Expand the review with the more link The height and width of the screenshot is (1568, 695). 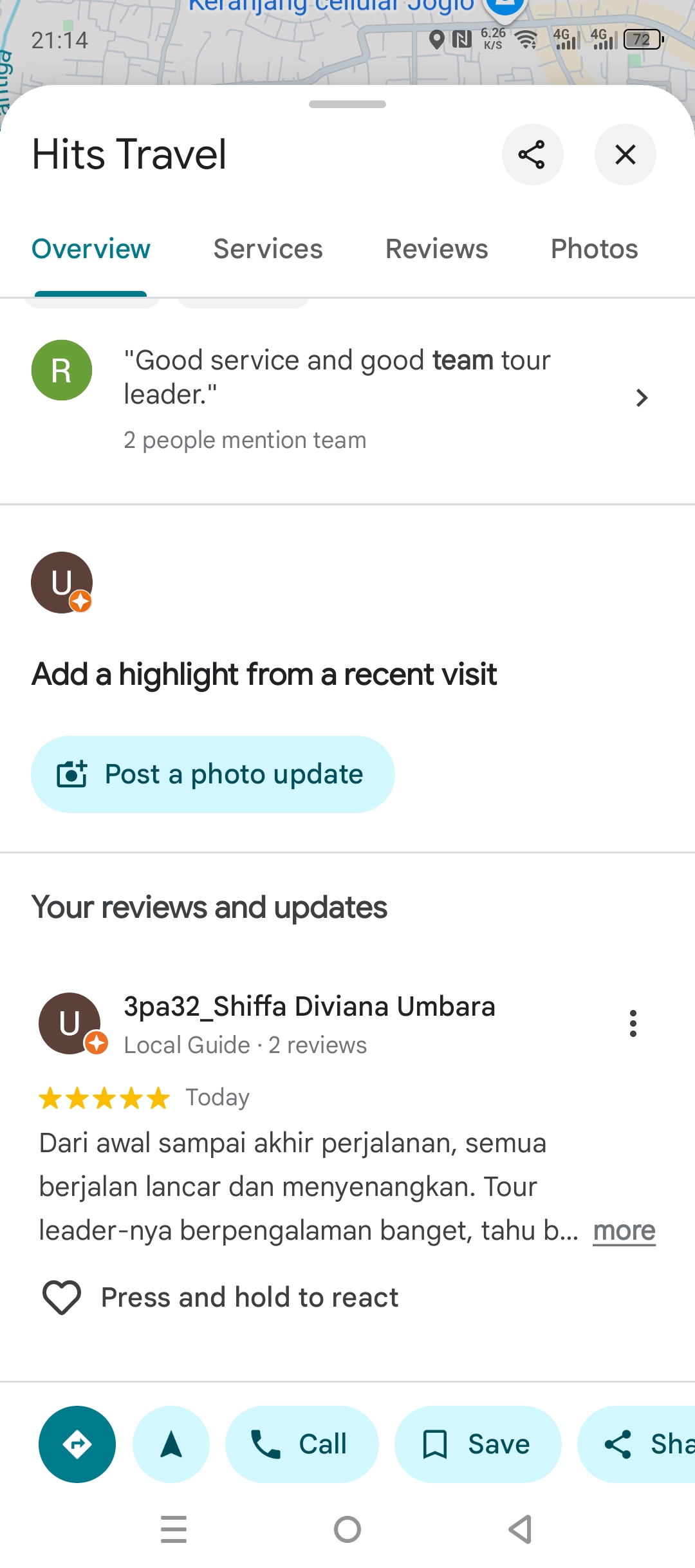[624, 1231]
